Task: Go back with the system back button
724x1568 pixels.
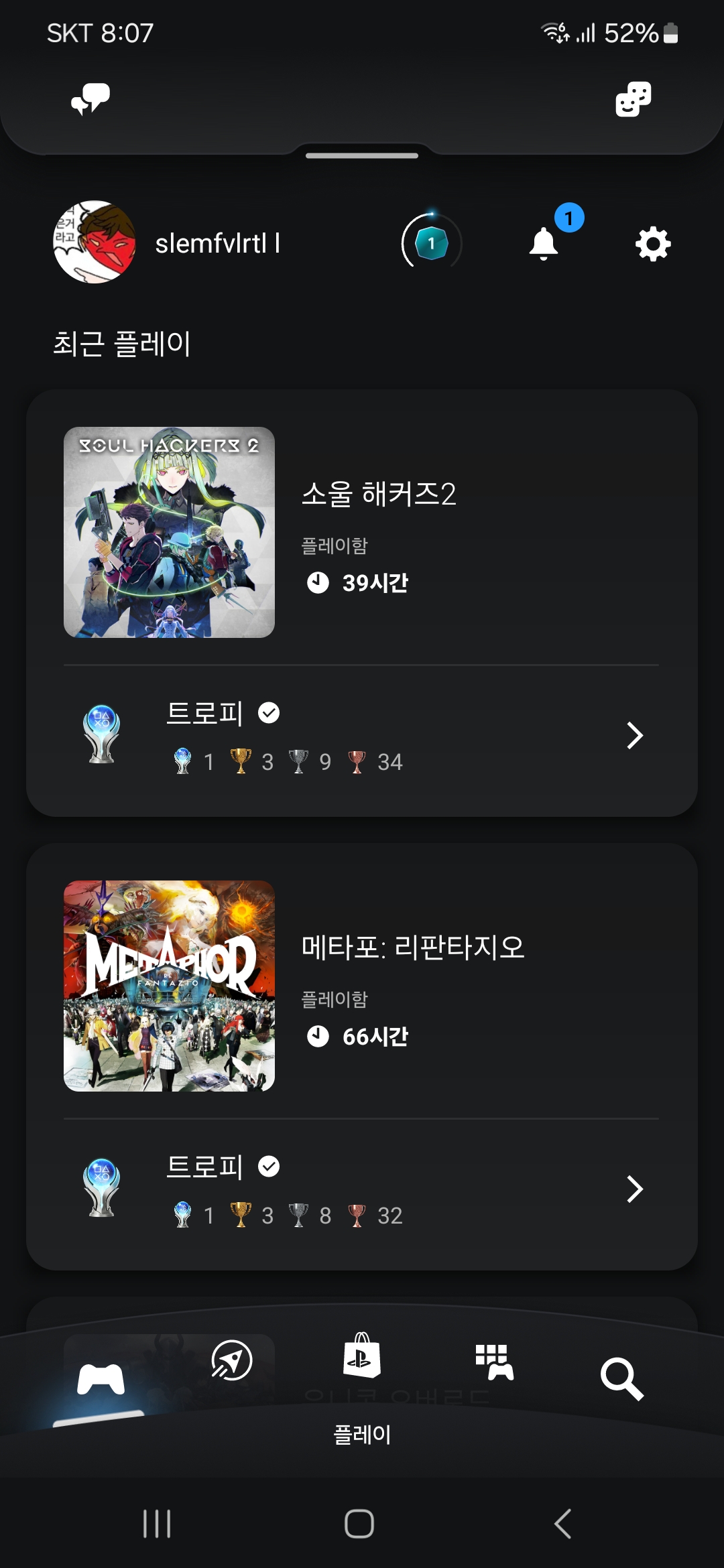Action: 563,1524
